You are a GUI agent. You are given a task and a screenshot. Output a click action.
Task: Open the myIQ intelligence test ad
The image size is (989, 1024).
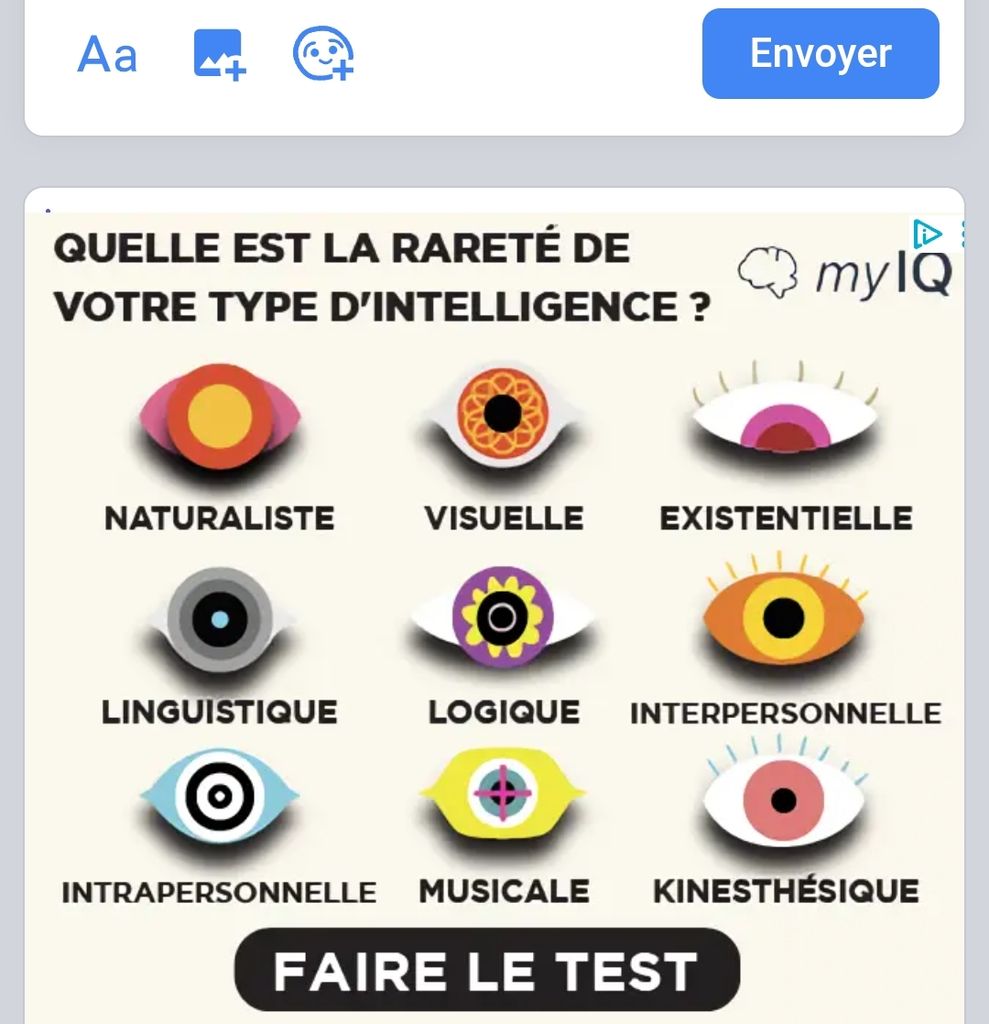click(x=487, y=970)
